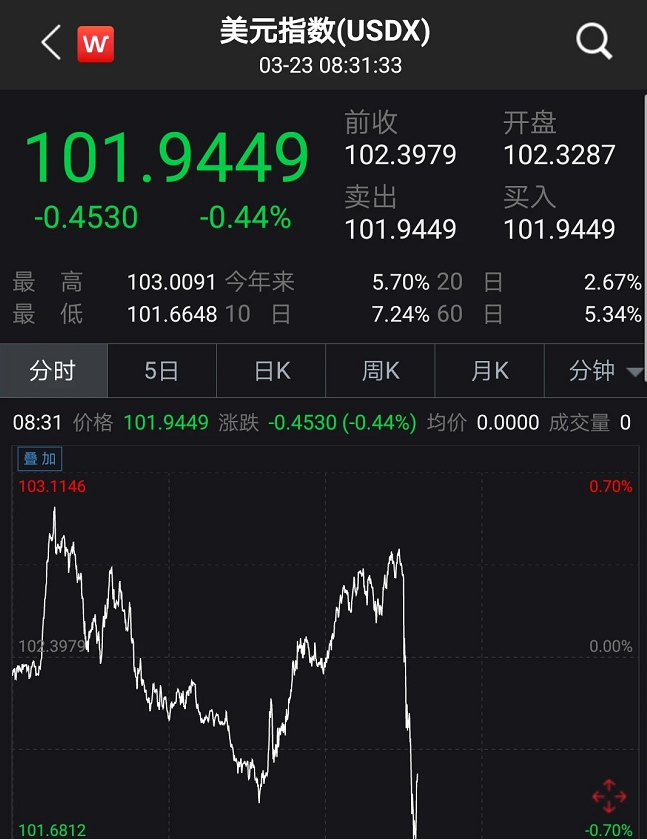
Task: Tap the 叠加 overlay button
Action: tap(40, 459)
